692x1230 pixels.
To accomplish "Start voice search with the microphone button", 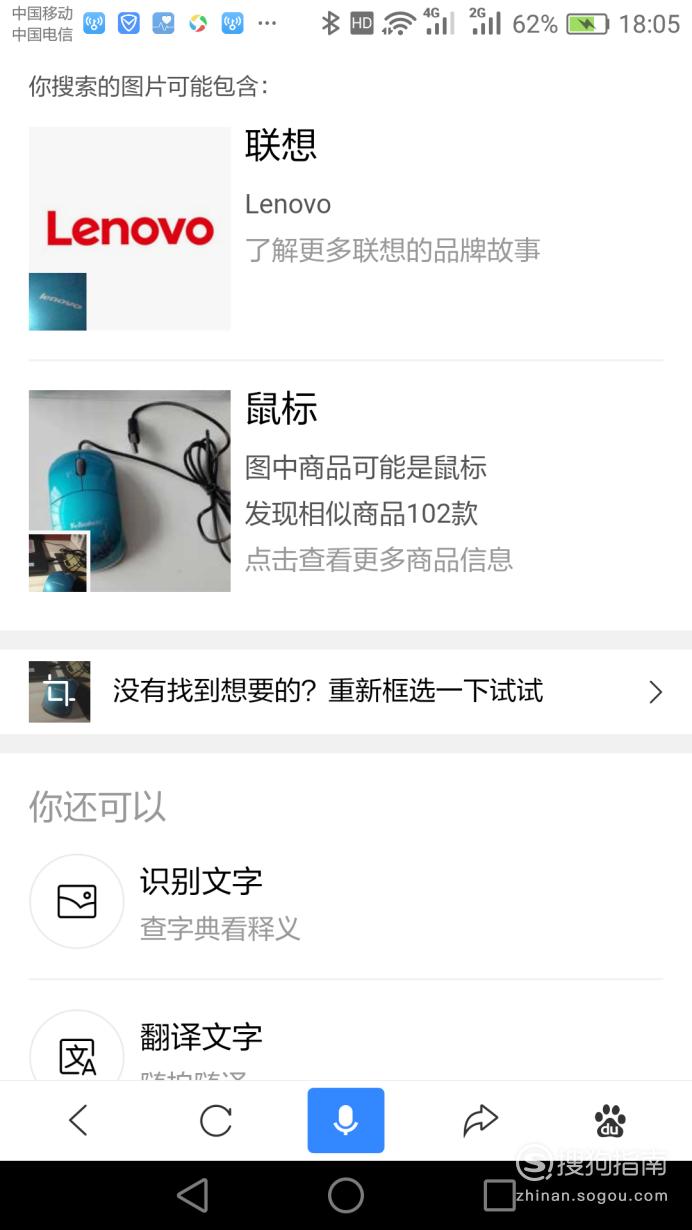I will coord(346,1120).
